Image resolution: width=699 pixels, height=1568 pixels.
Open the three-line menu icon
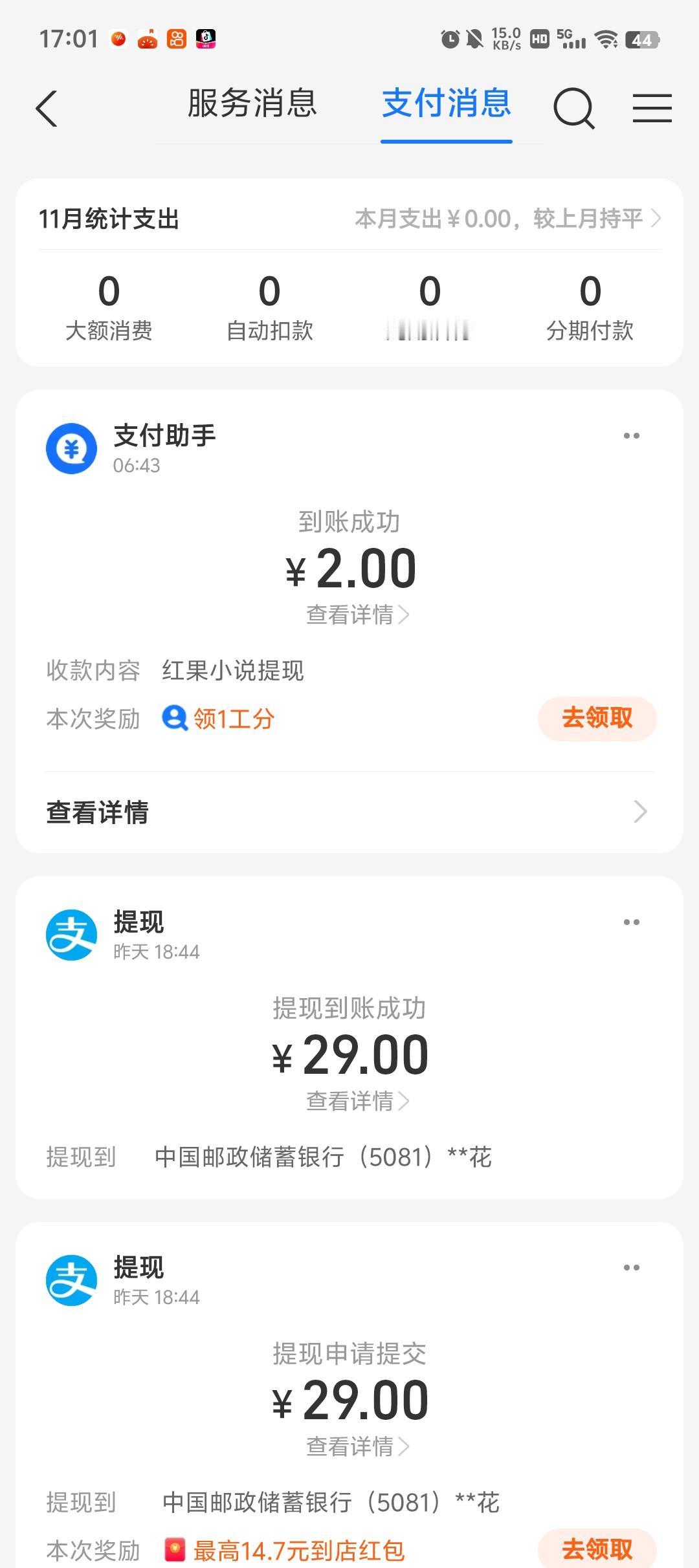tap(652, 108)
